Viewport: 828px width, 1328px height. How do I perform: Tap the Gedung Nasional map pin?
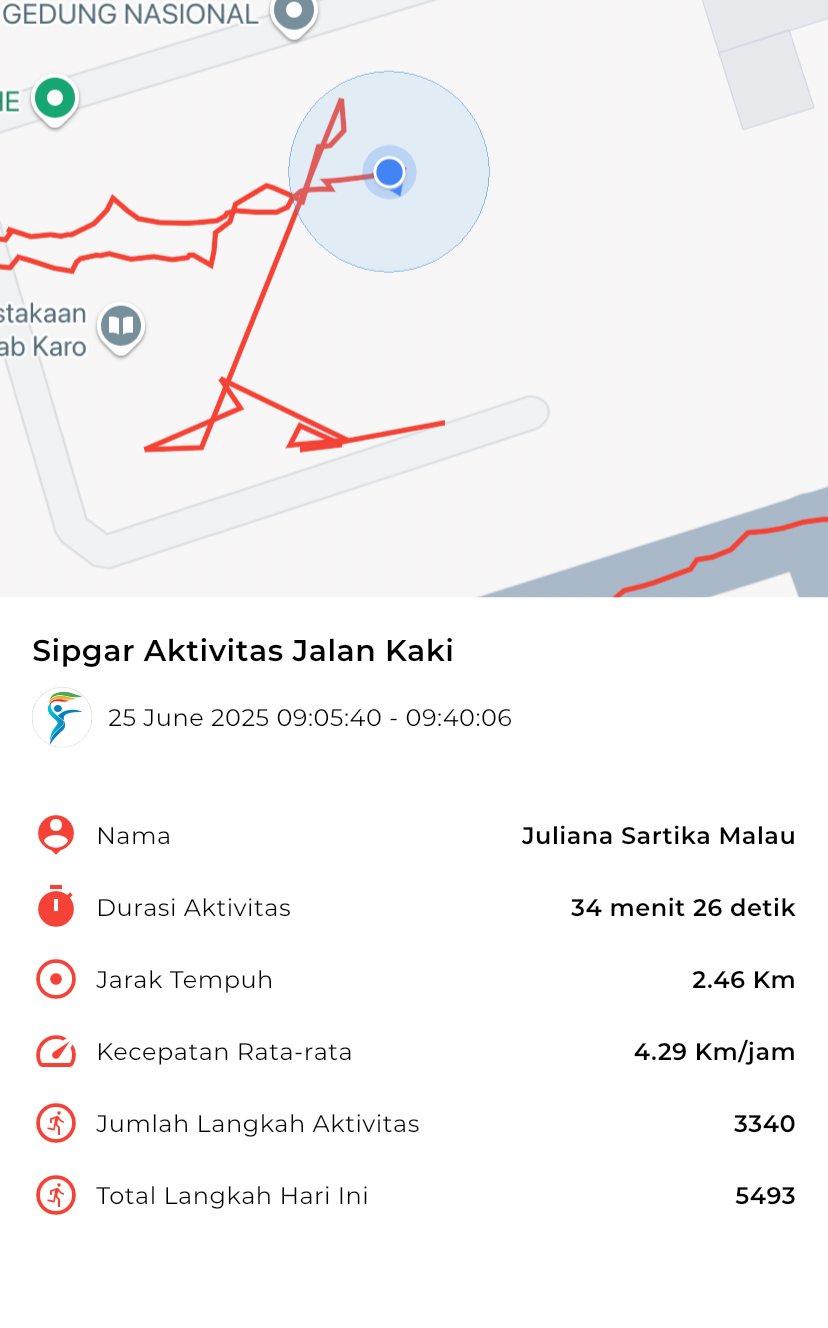click(x=293, y=15)
